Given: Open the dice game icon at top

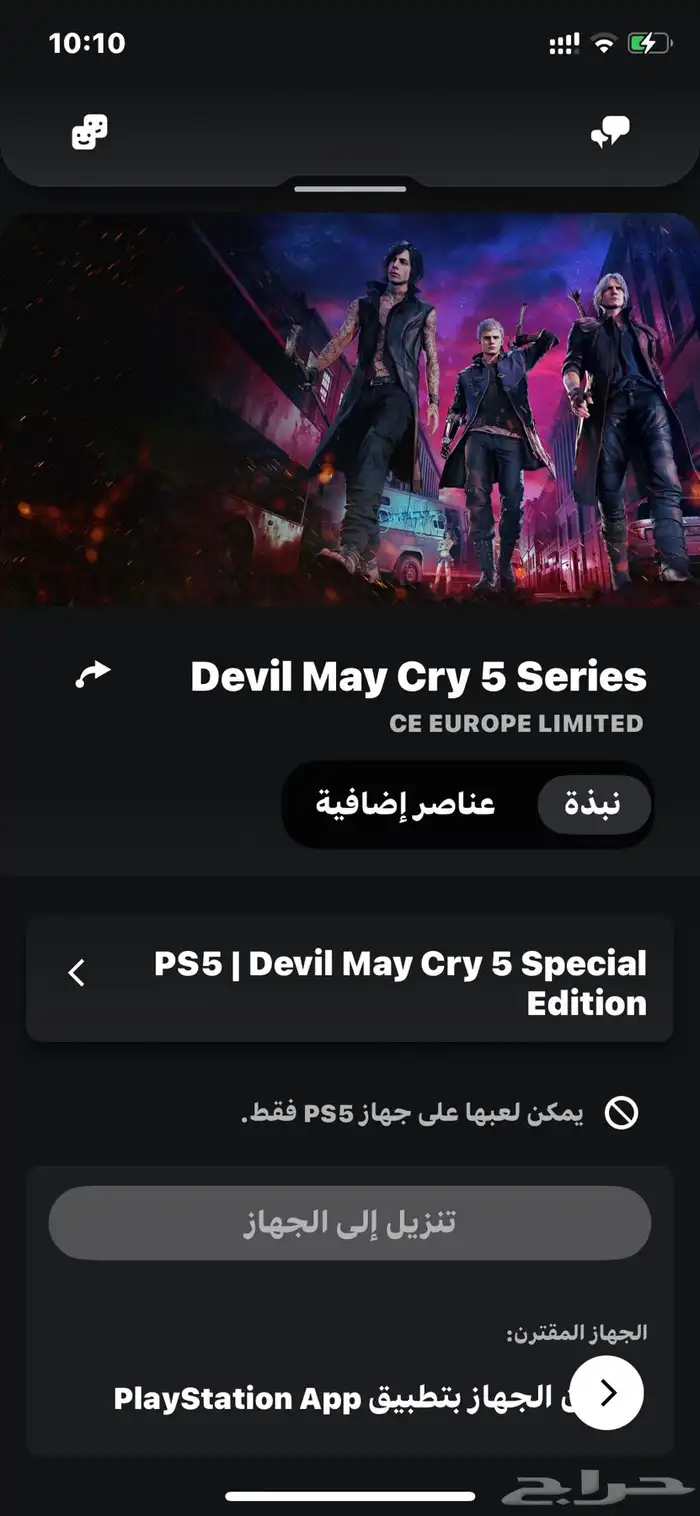Looking at the screenshot, I should pos(89,132).
